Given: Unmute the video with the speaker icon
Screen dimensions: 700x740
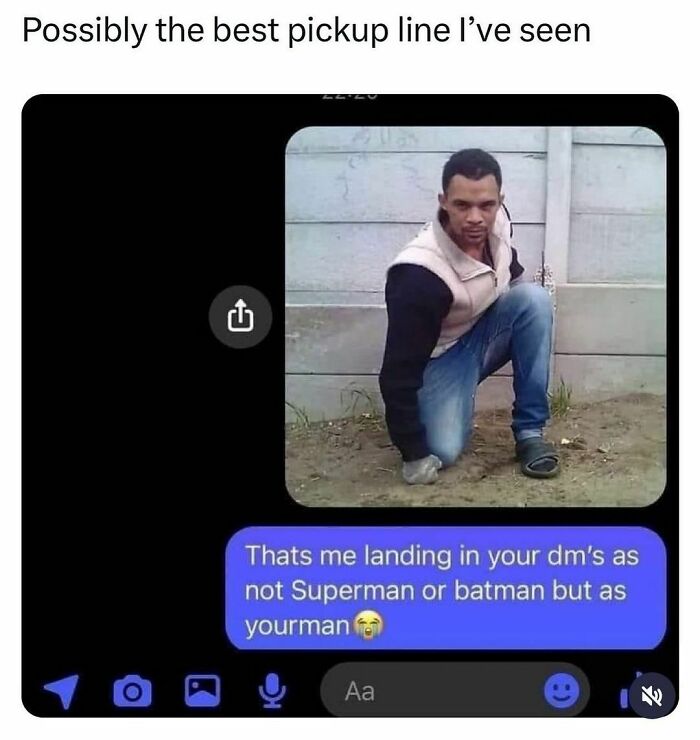Looking at the screenshot, I should point(652,695).
